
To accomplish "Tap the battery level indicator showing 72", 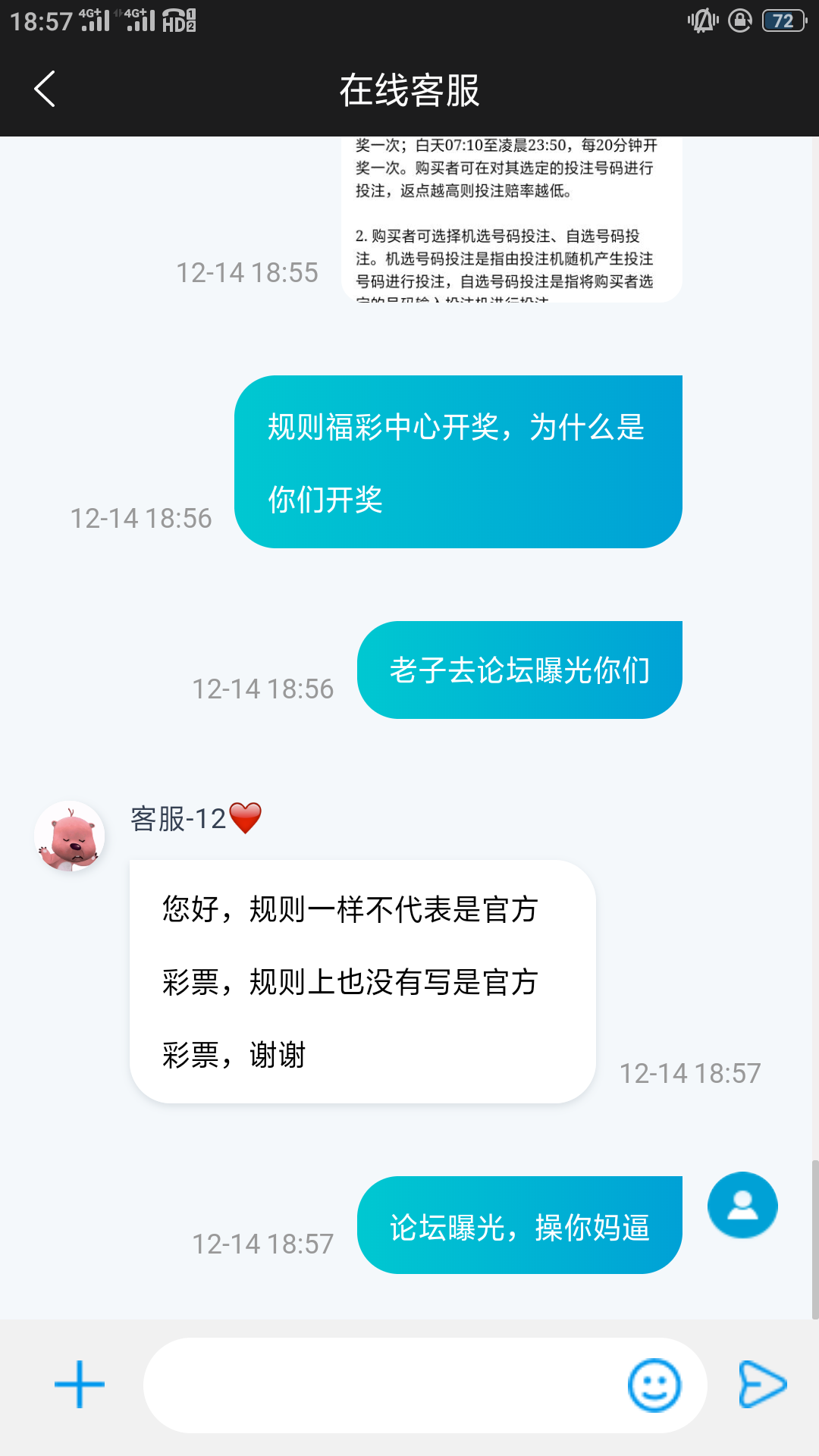I will (x=784, y=22).
